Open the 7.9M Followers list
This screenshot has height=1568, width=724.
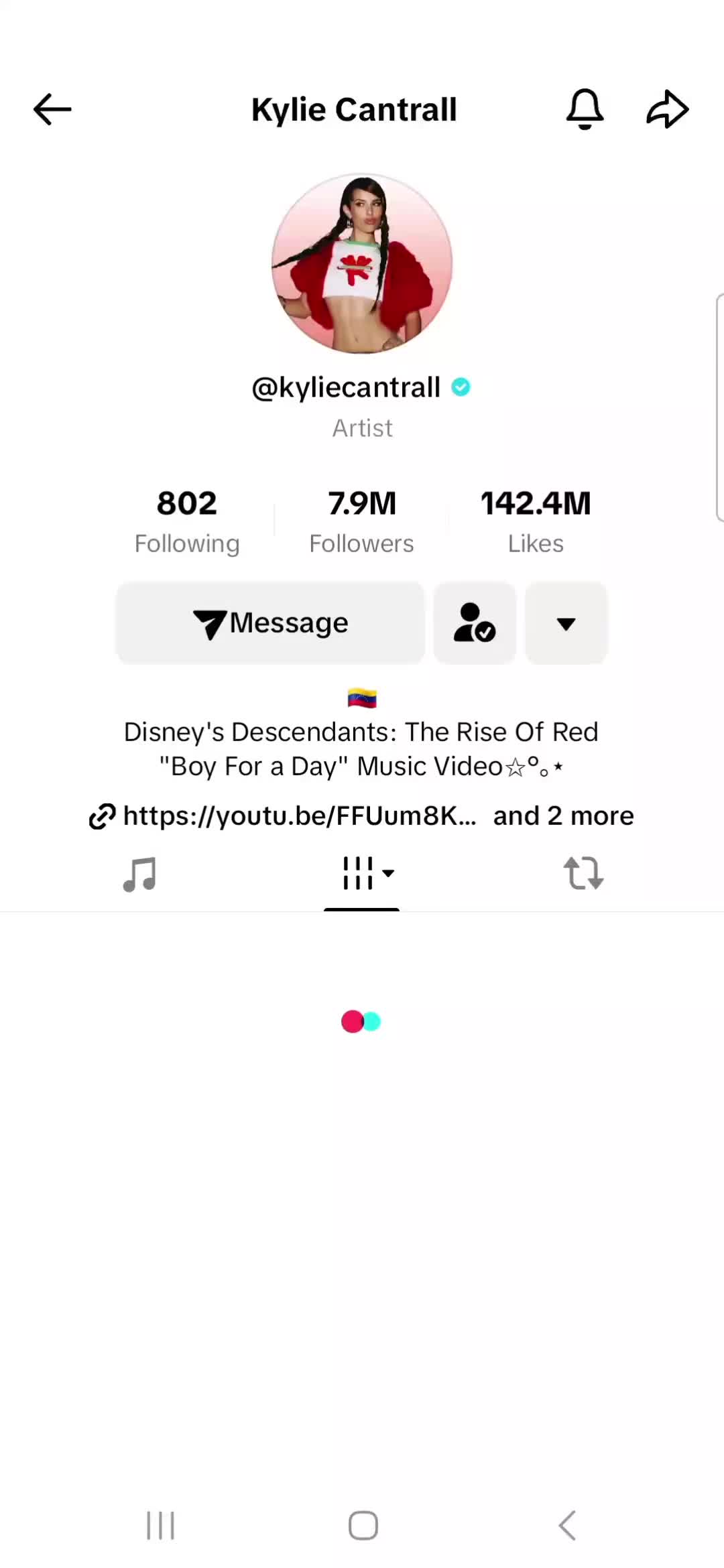(x=361, y=521)
